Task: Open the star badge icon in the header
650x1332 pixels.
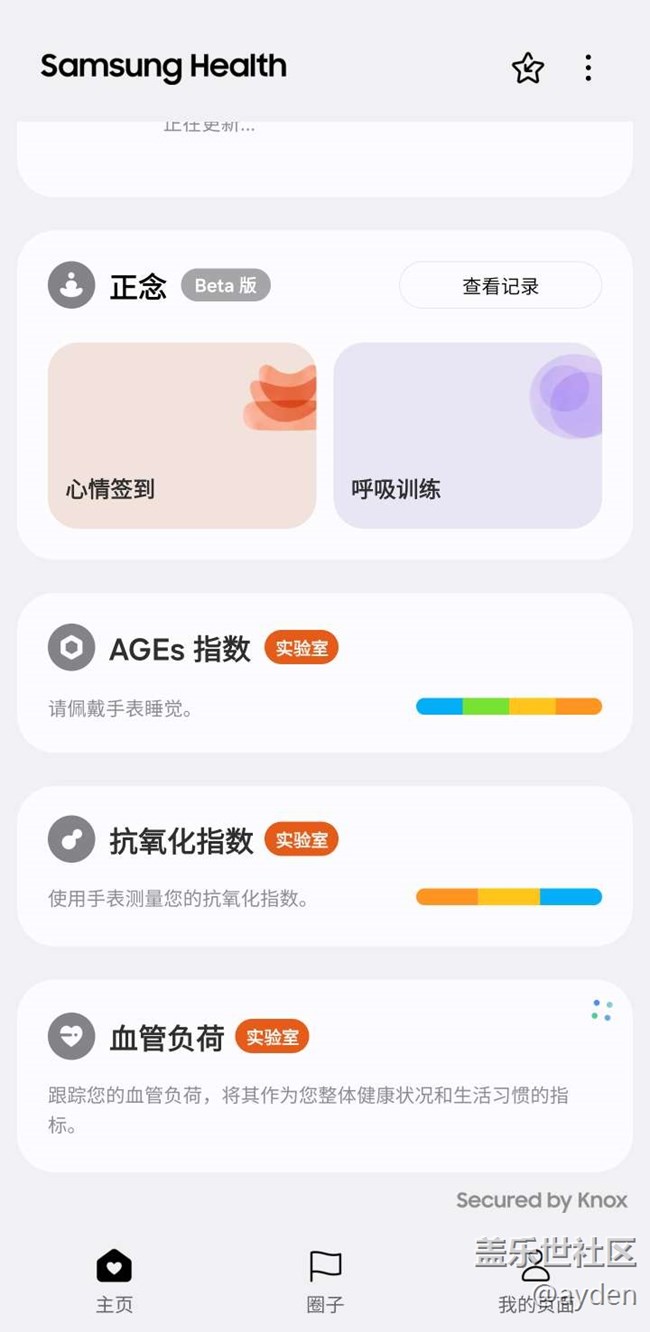Action: [528, 68]
